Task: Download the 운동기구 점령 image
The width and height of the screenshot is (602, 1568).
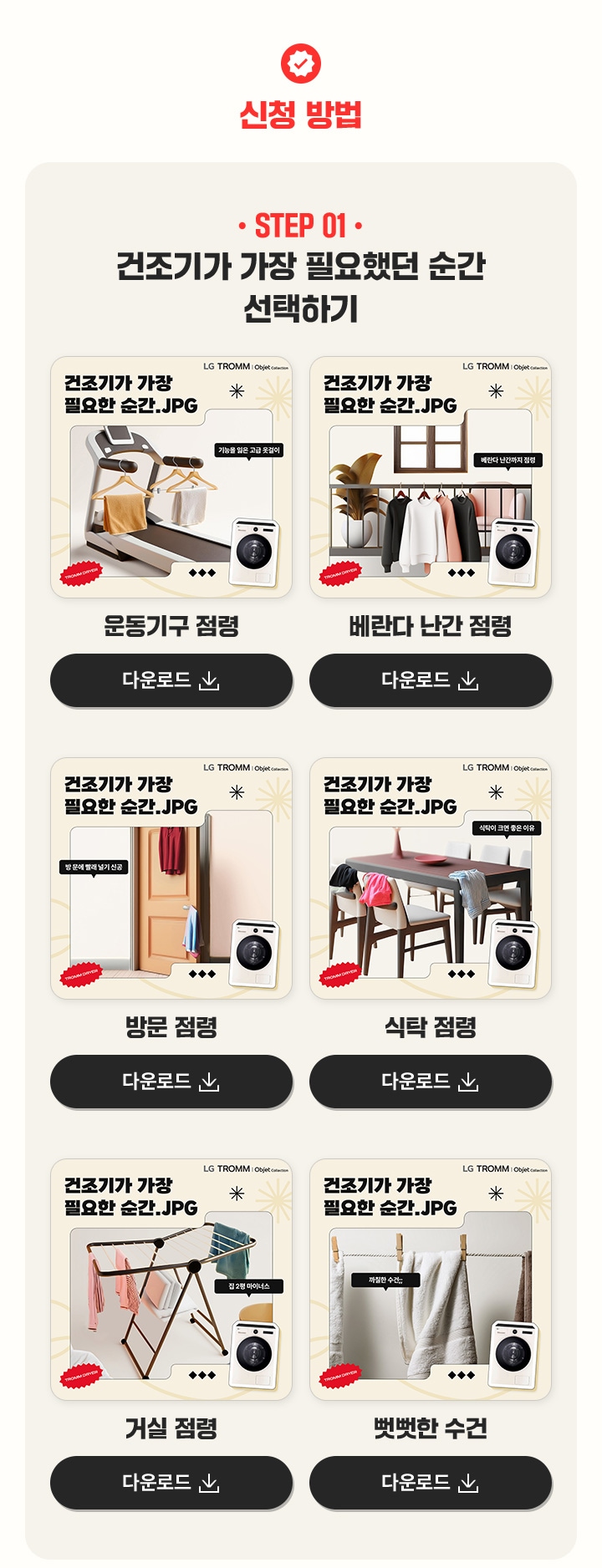Action: click(171, 680)
